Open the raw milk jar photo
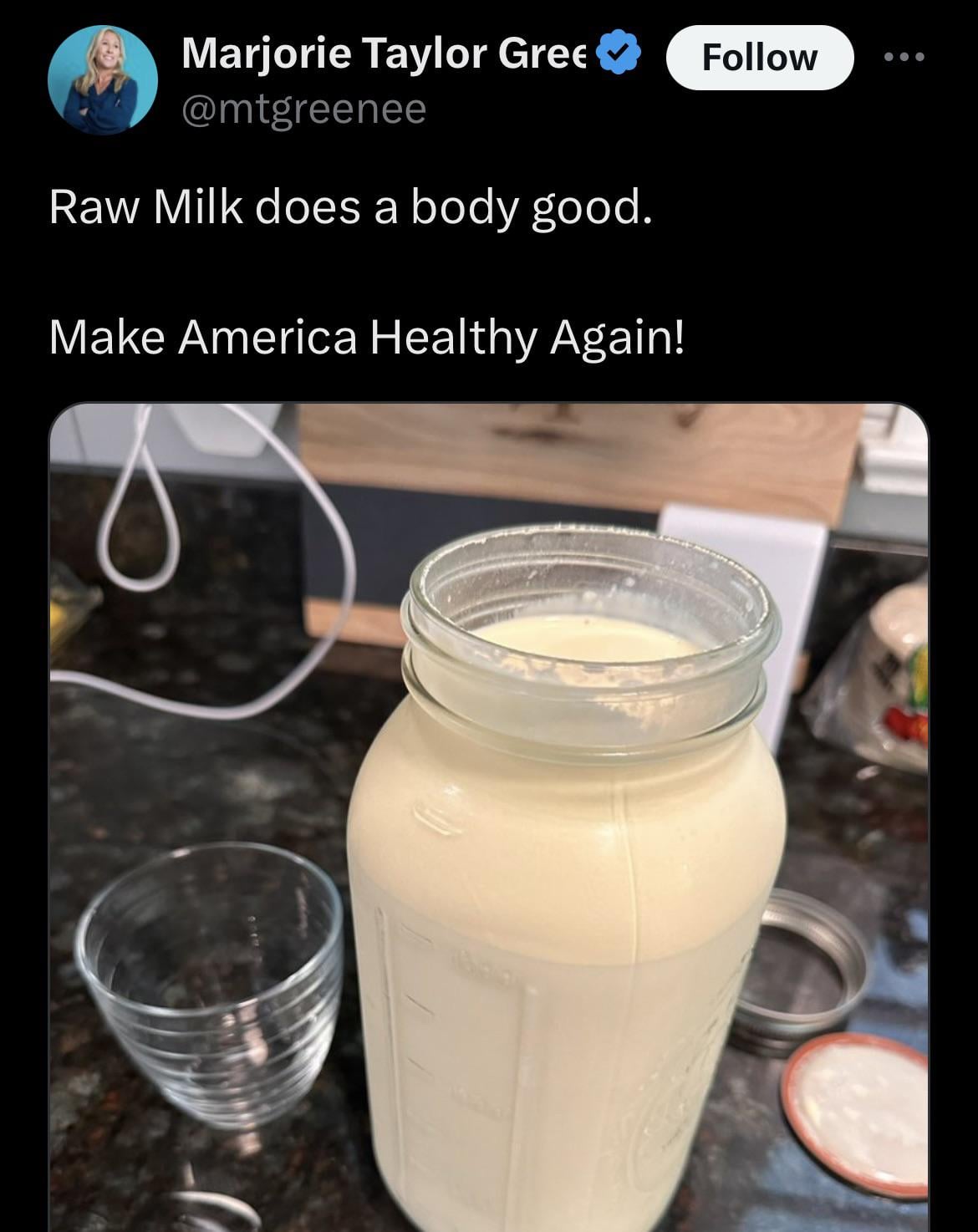The height and width of the screenshot is (1232, 978). click(488, 817)
